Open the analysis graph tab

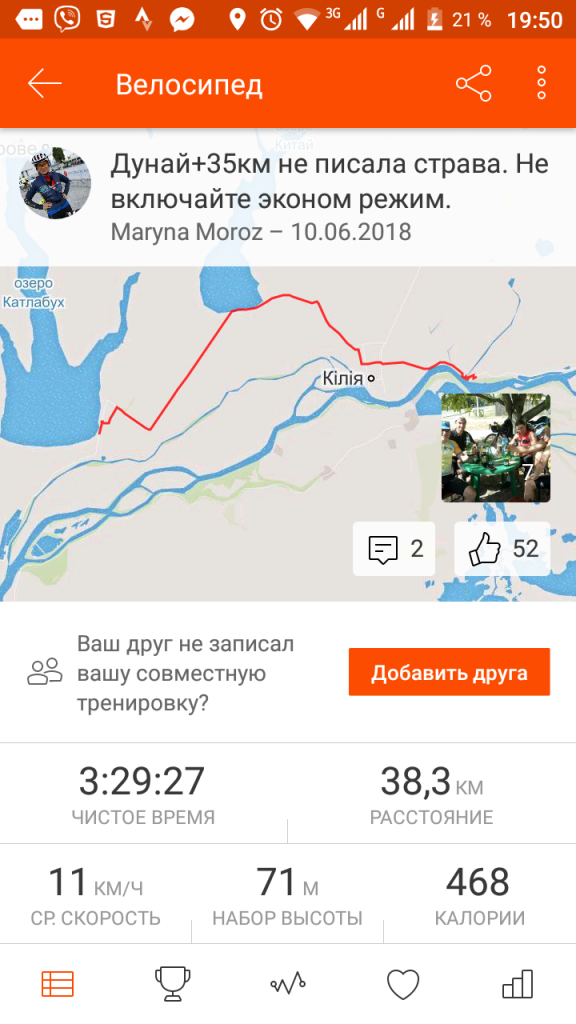[x=288, y=984]
